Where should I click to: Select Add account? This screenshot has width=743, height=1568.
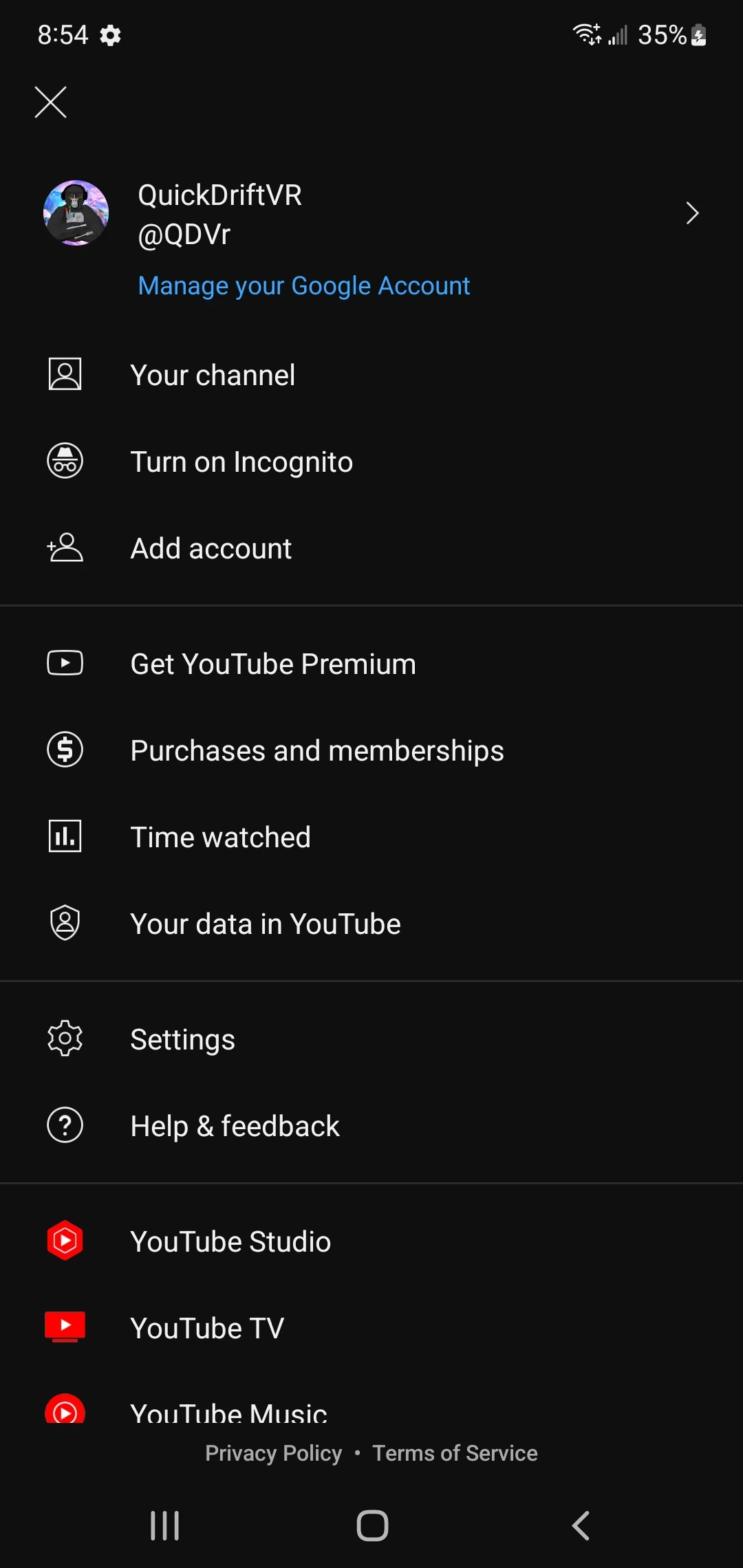211,549
